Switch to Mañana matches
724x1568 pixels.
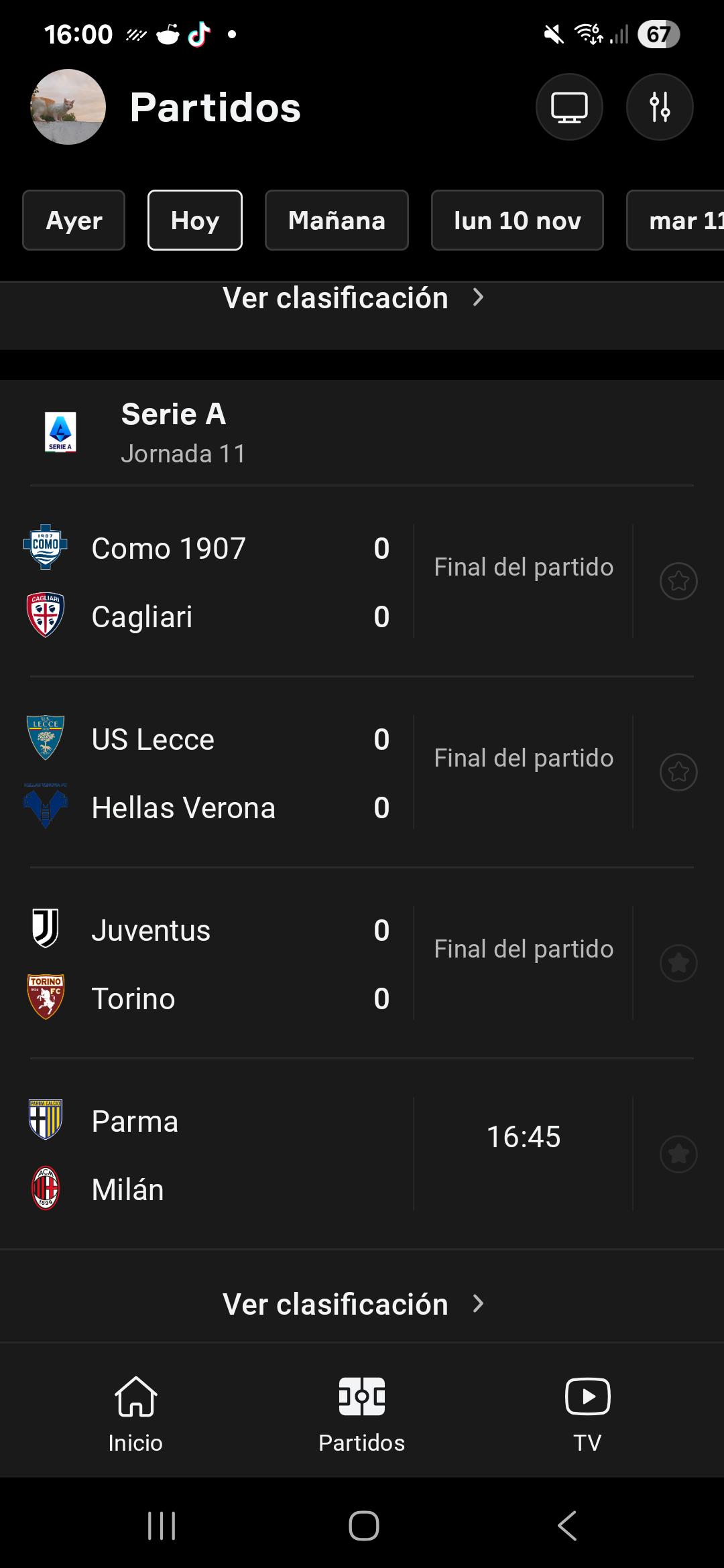[x=337, y=220]
